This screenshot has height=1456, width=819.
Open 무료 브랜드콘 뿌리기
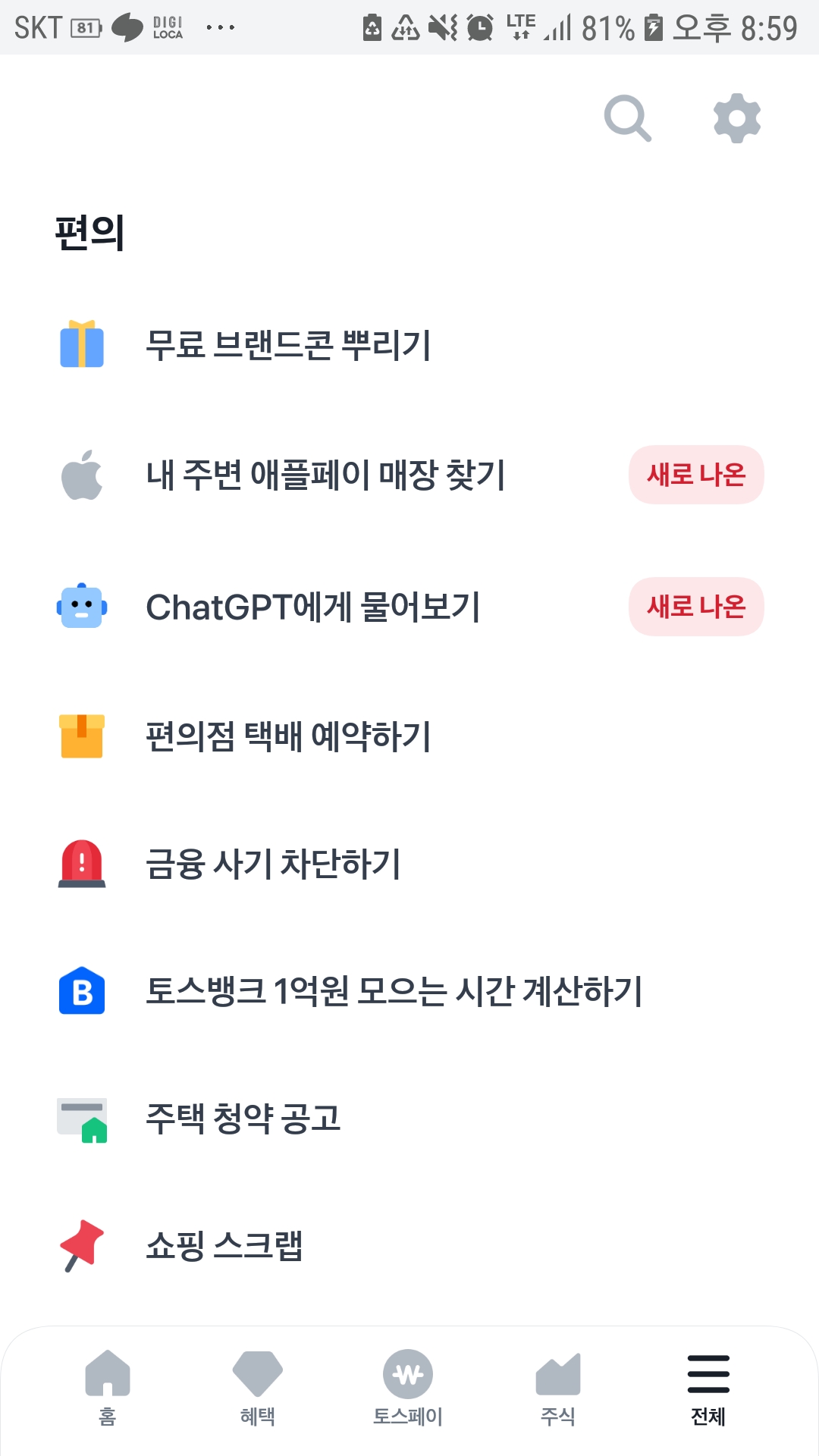[288, 345]
